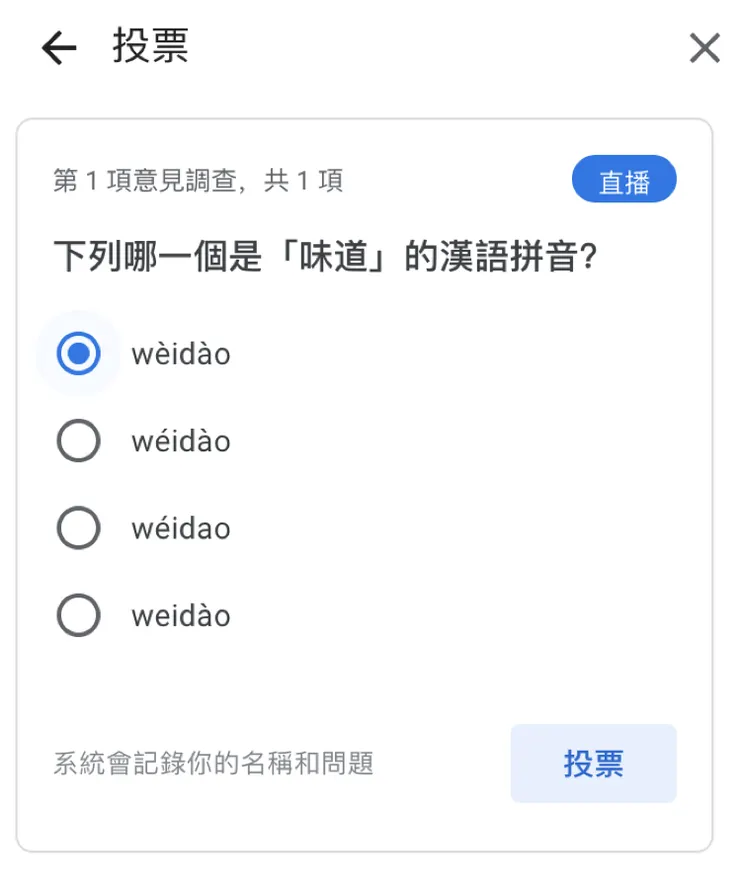Pick the wéidao radio button
The height and width of the screenshot is (879, 740).
pos(78,527)
